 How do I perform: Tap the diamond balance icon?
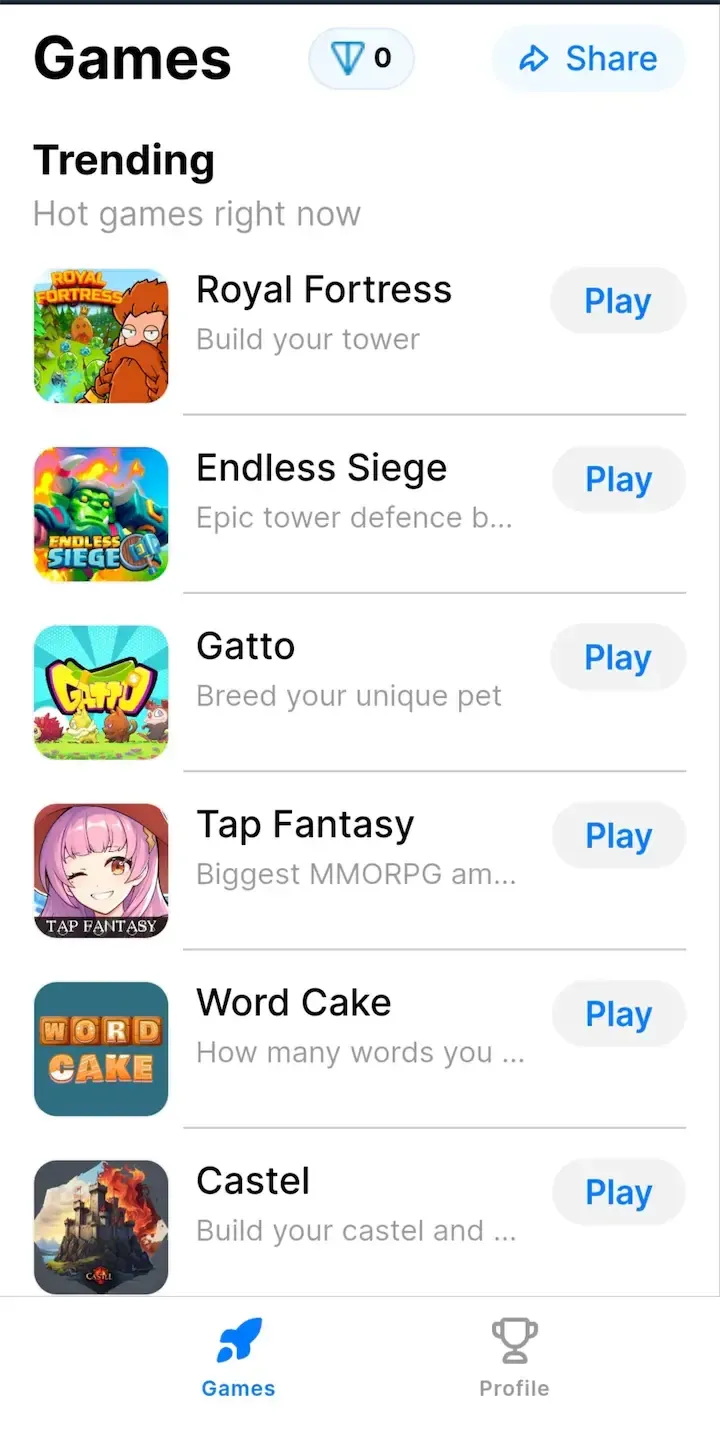click(346, 58)
